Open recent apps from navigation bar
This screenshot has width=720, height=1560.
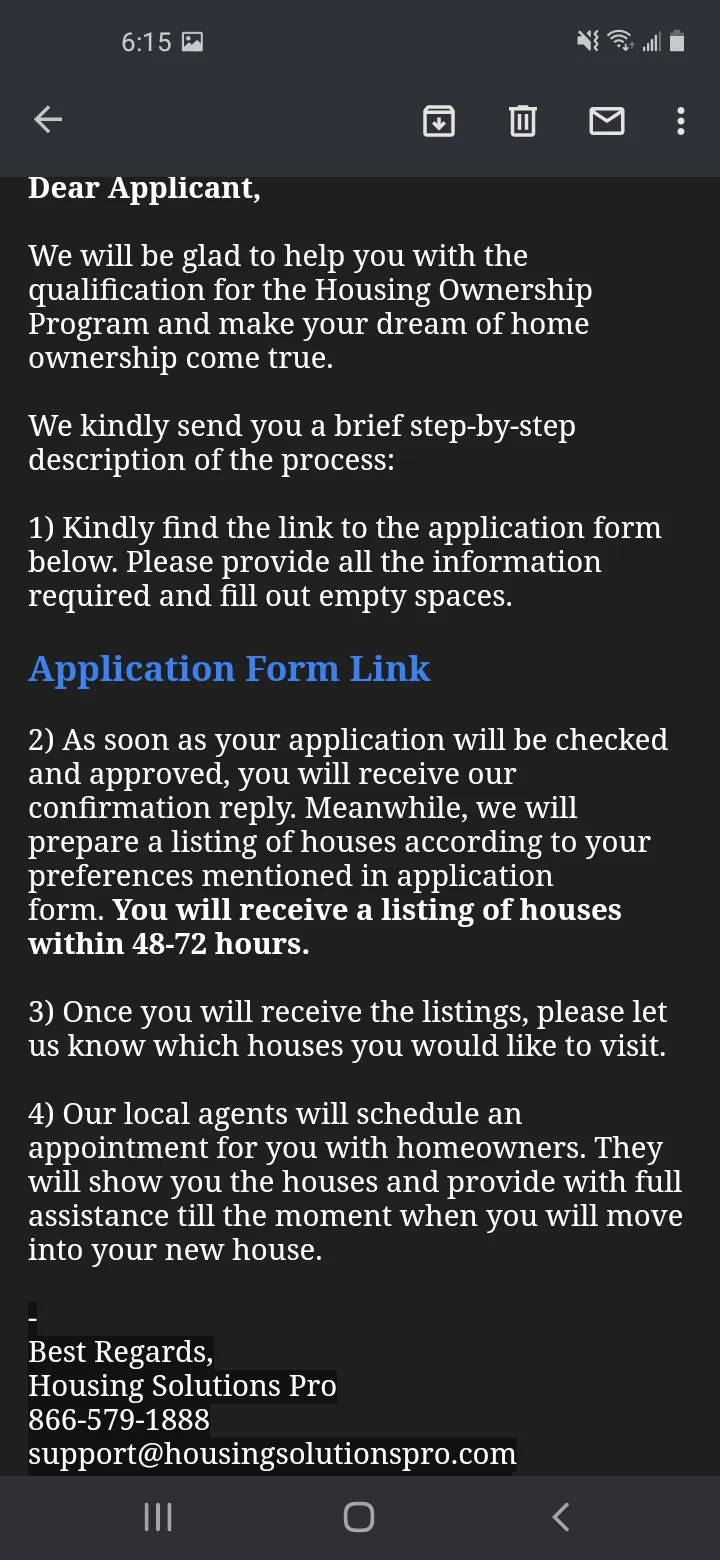(x=158, y=1517)
